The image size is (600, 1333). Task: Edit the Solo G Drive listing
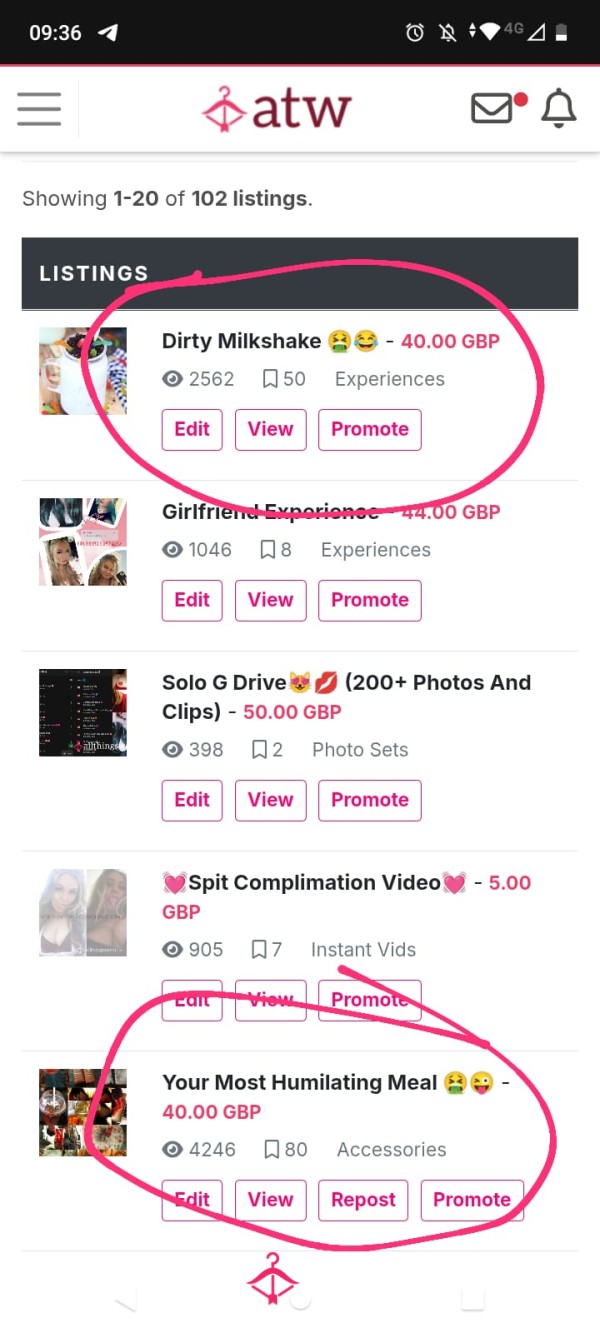tap(192, 800)
